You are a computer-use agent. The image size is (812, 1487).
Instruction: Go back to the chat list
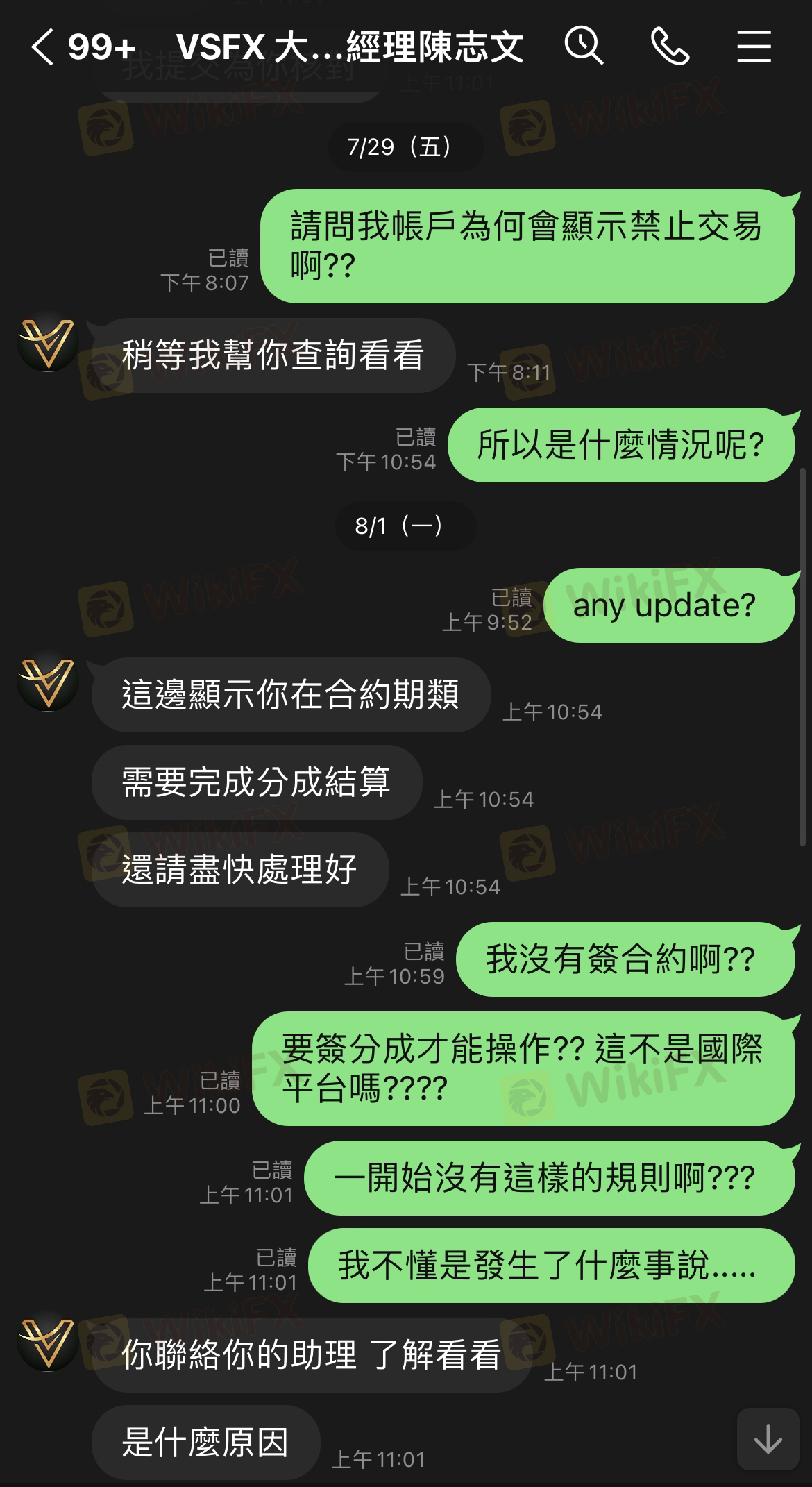pos(43,47)
